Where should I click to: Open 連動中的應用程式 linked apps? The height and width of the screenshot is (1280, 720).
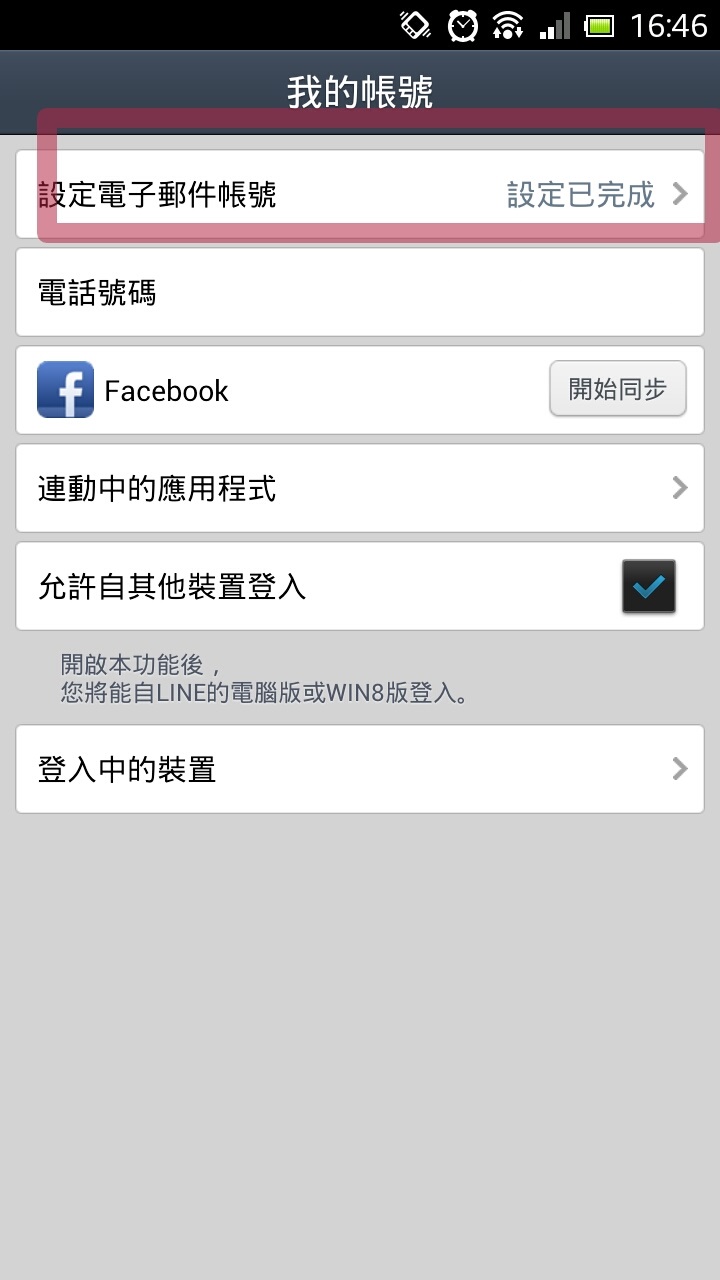[360, 488]
